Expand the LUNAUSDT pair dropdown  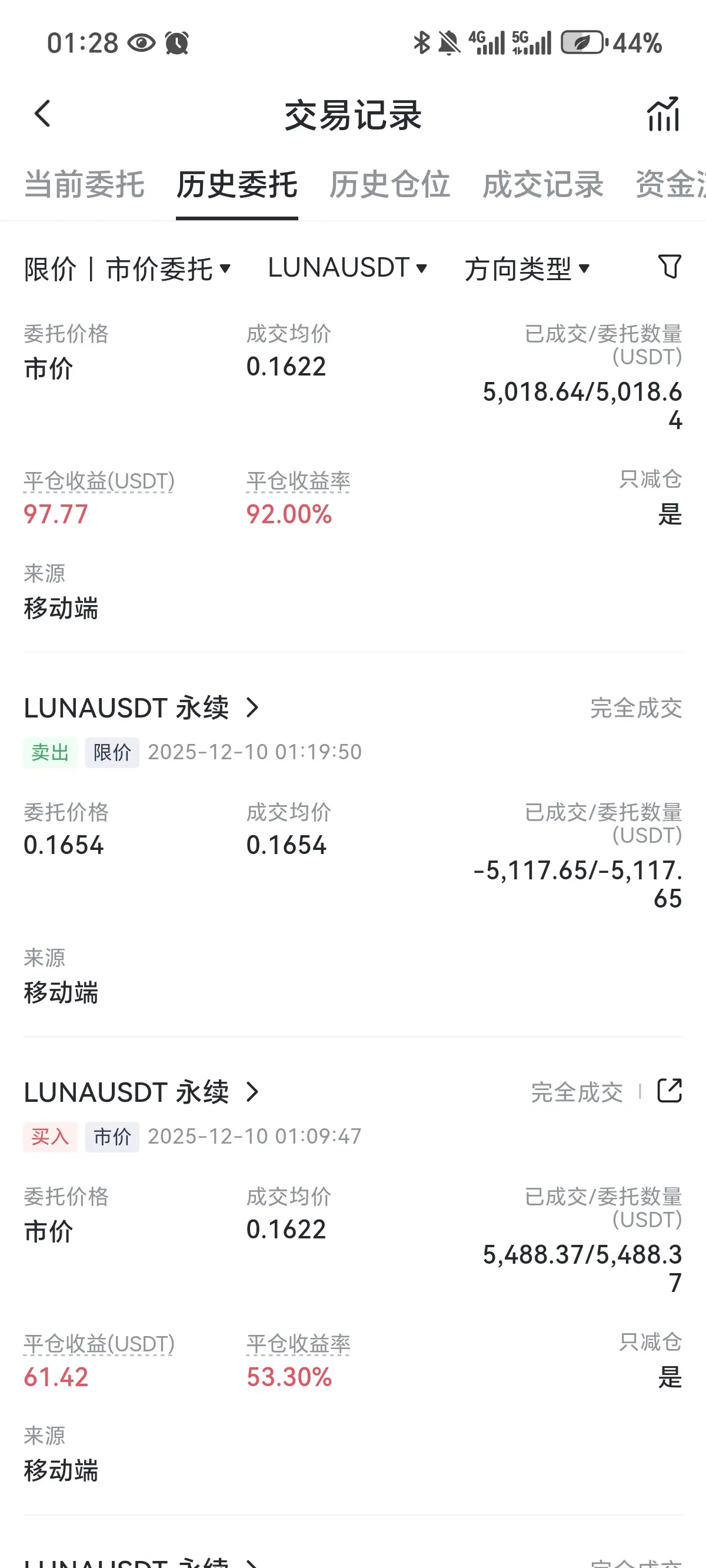(x=348, y=268)
